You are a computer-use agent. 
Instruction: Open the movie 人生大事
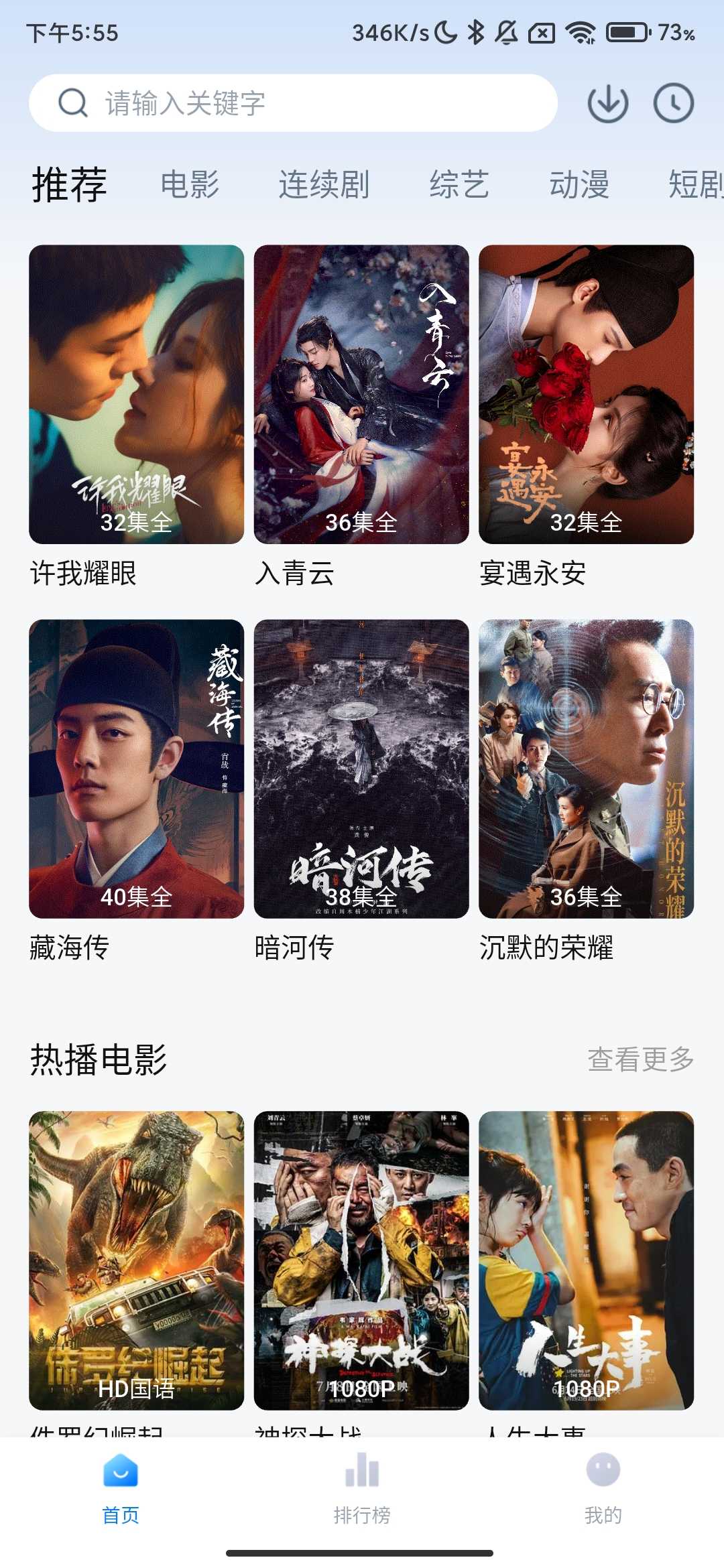tap(586, 1260)
